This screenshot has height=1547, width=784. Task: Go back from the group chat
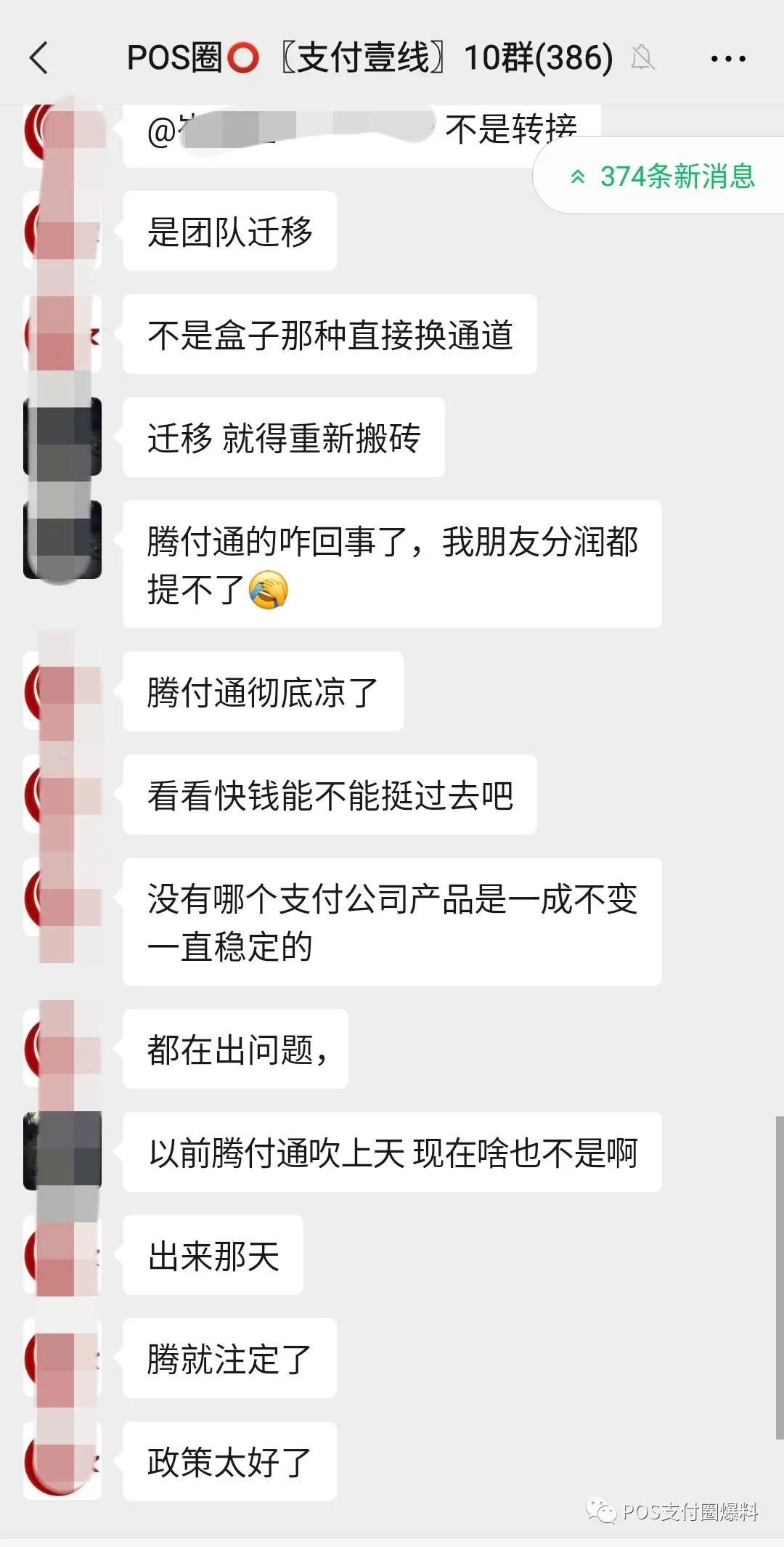[39, 58]
